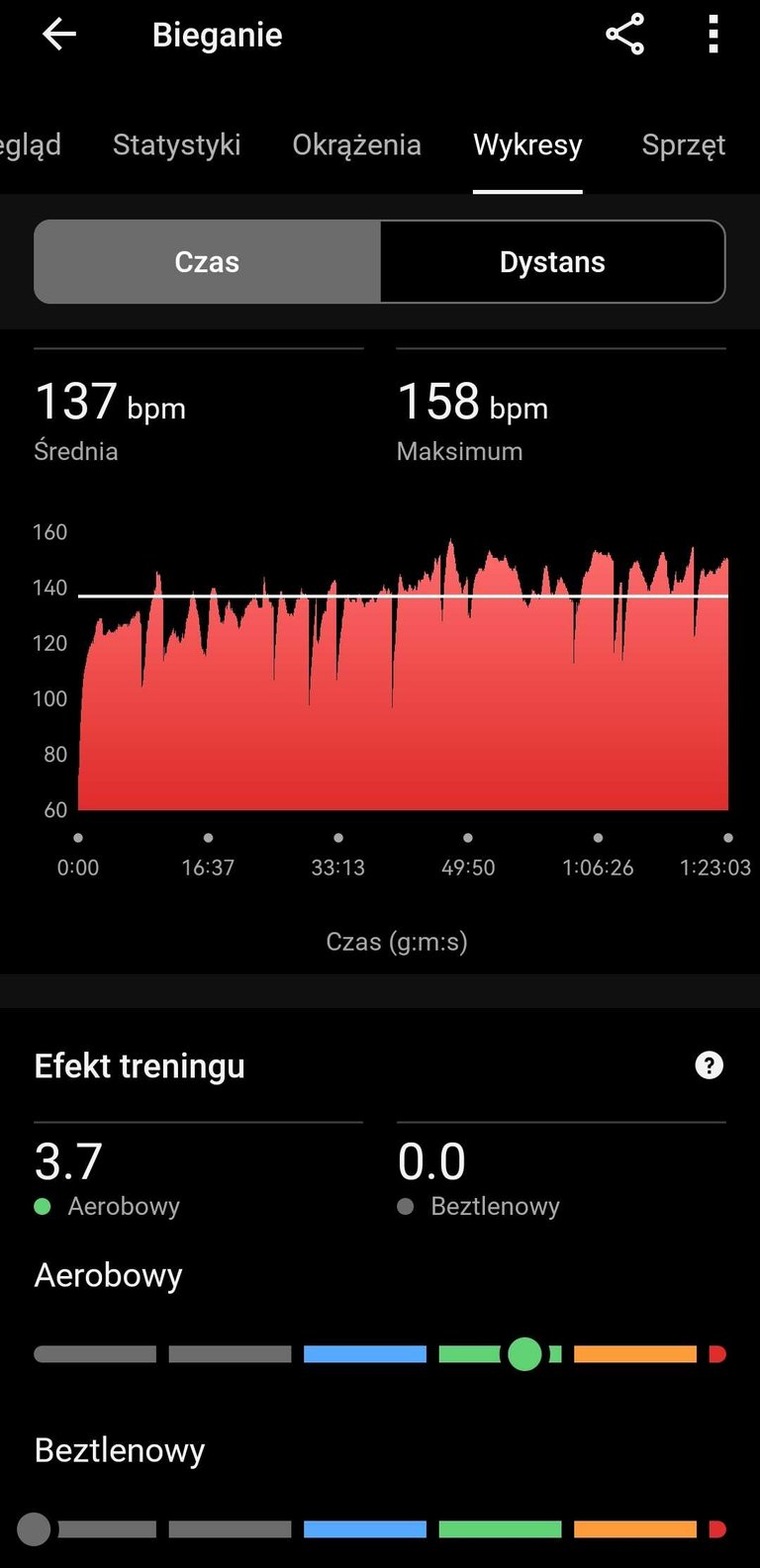This screenshot has height=1568, width=760.
Task: Select the Czas chart mode
Action: pyautogui.click(x=207, y=261)
